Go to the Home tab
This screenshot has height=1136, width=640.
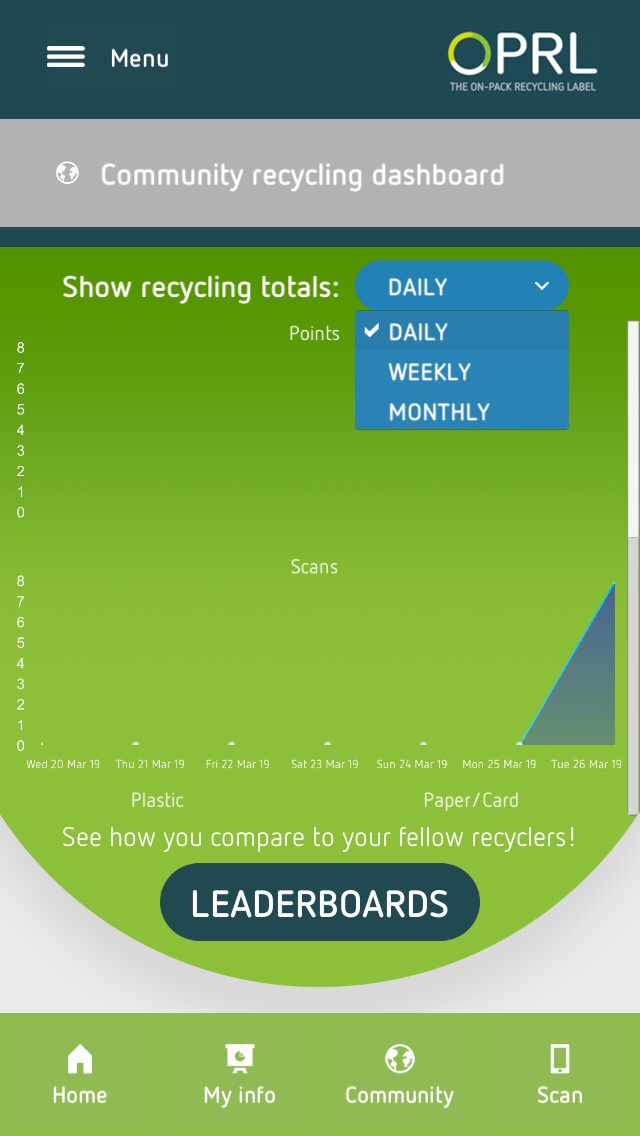[80, 1074]
